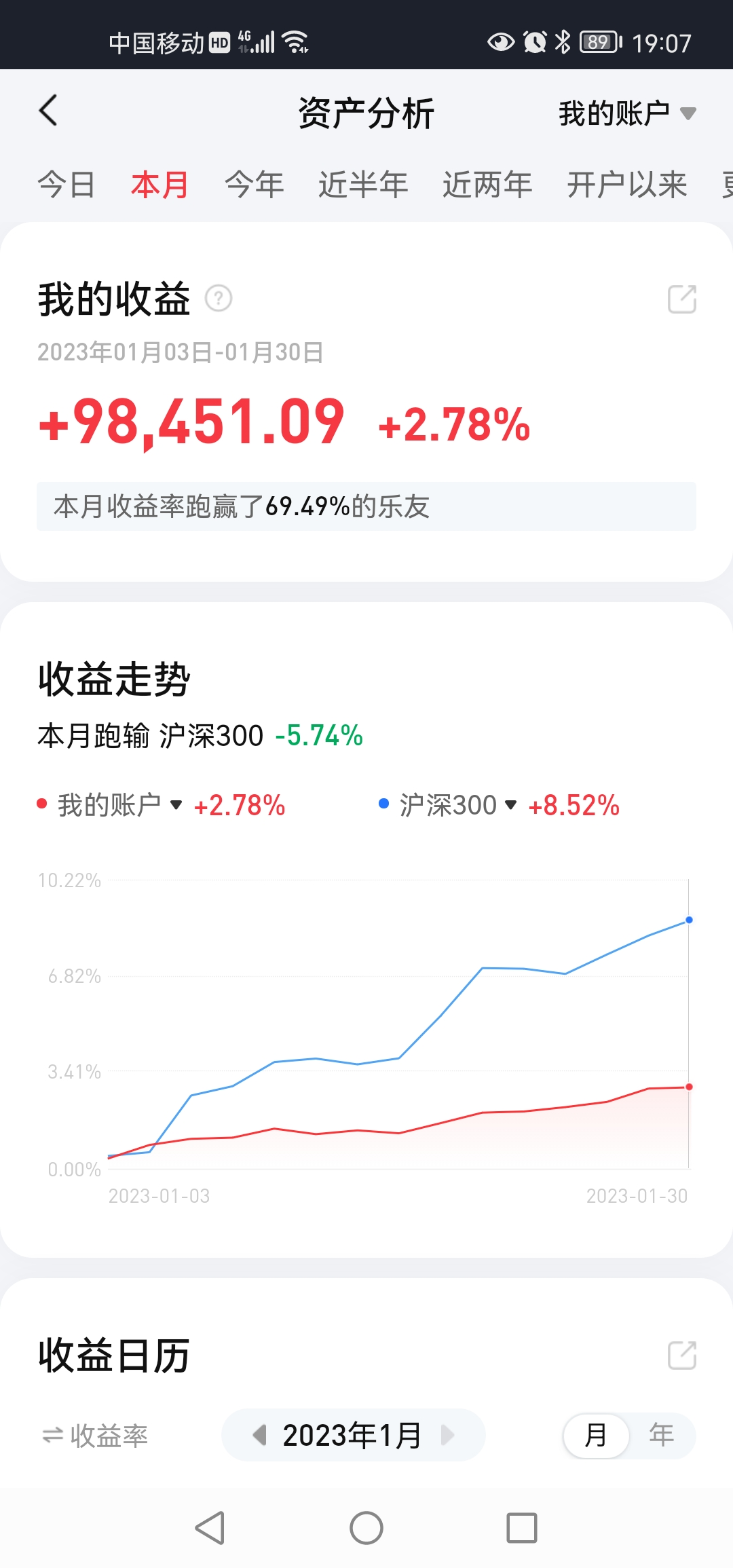This screenshot has width=733, height=1568.
Task: Go to the previous month in calendar
Action: [259, 1435]
